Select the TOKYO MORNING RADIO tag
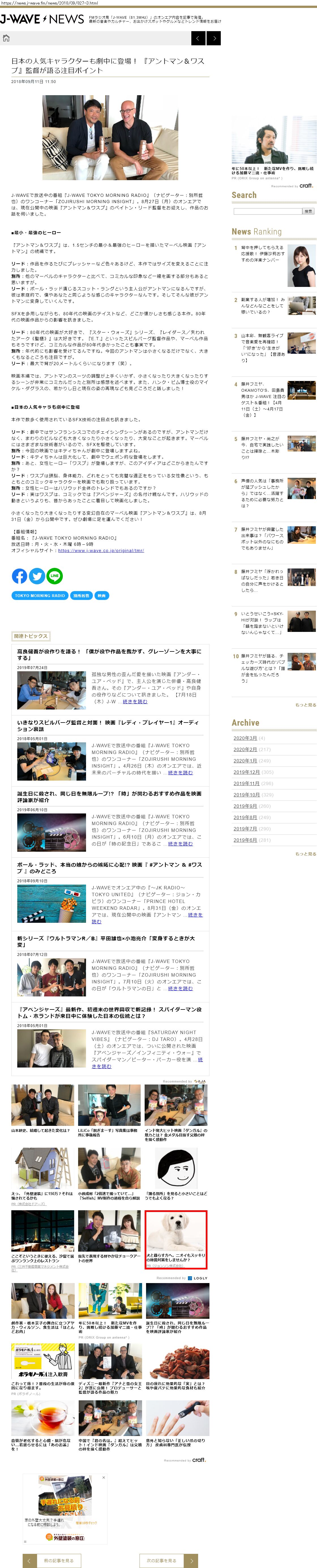This screenshot has height=1568, width=317. coord(40,595)
